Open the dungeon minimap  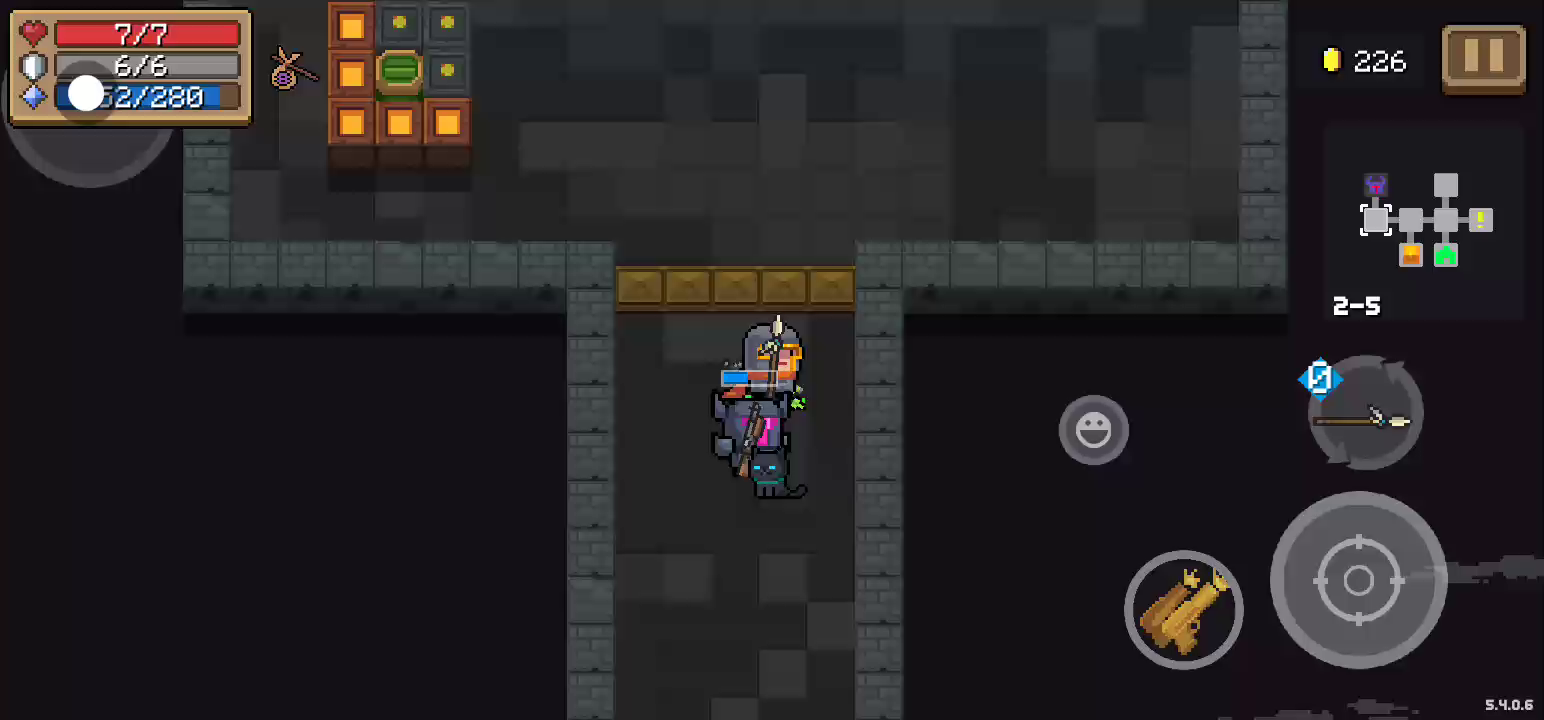[1424, 222]
